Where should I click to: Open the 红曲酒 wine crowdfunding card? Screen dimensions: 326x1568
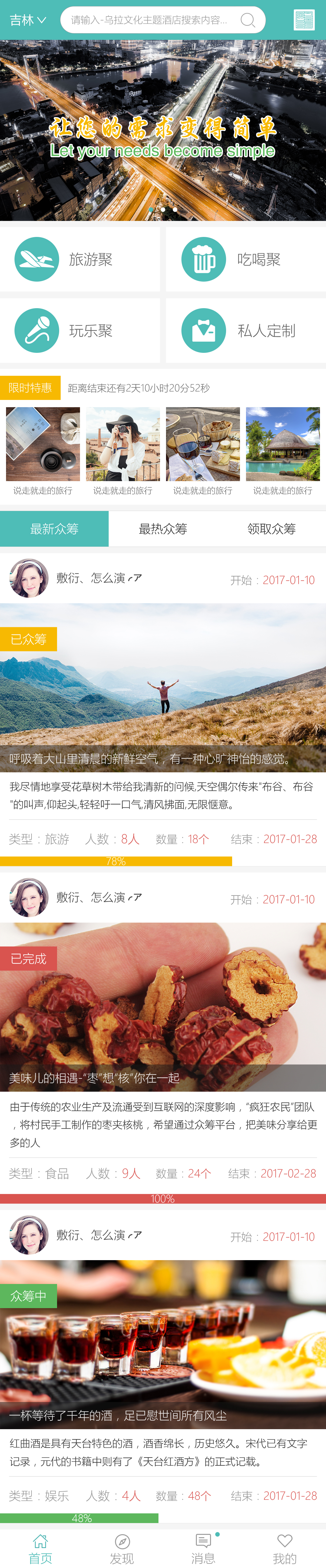click(163, 1345)
